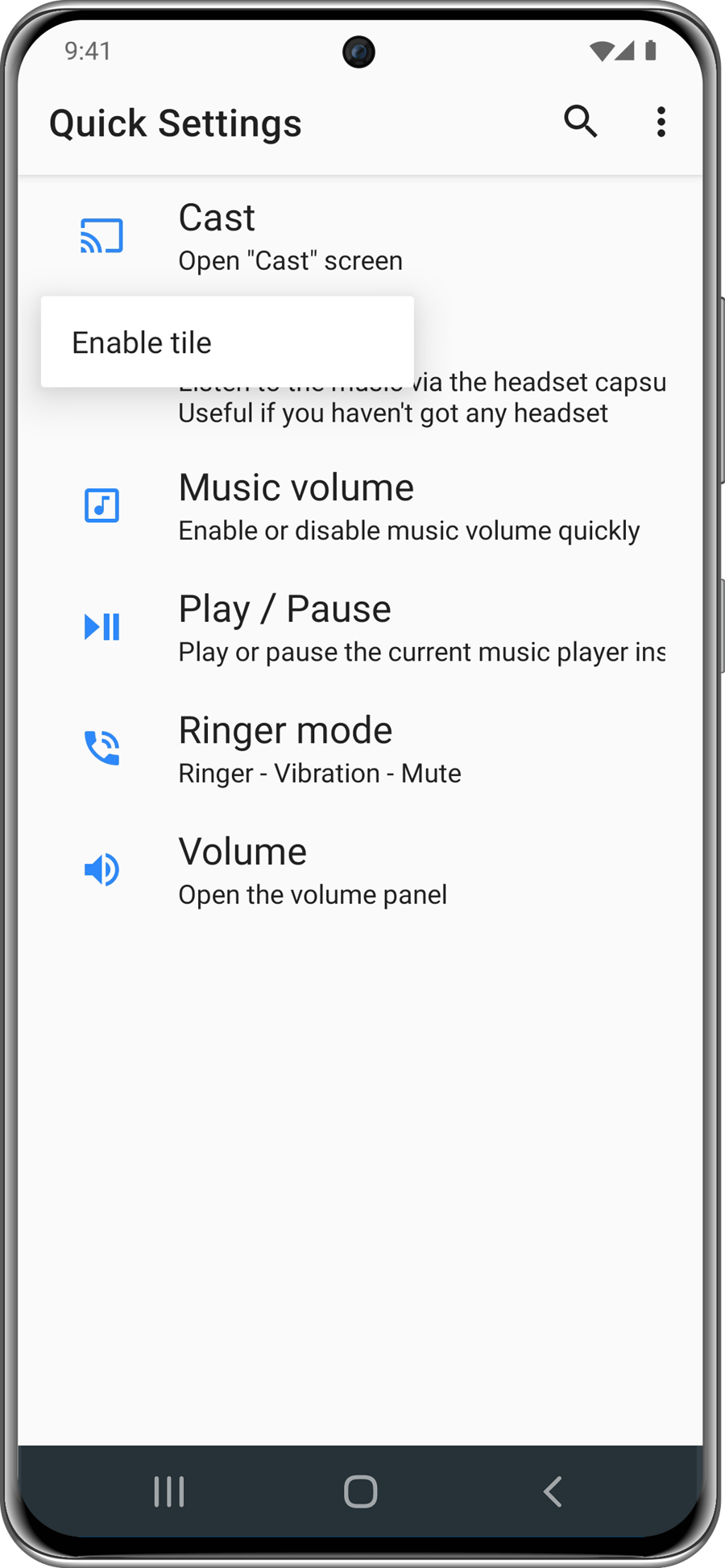Open search with the magnifier icon
The width and height of the screenshot is (725, 1568).
[582, 122]
